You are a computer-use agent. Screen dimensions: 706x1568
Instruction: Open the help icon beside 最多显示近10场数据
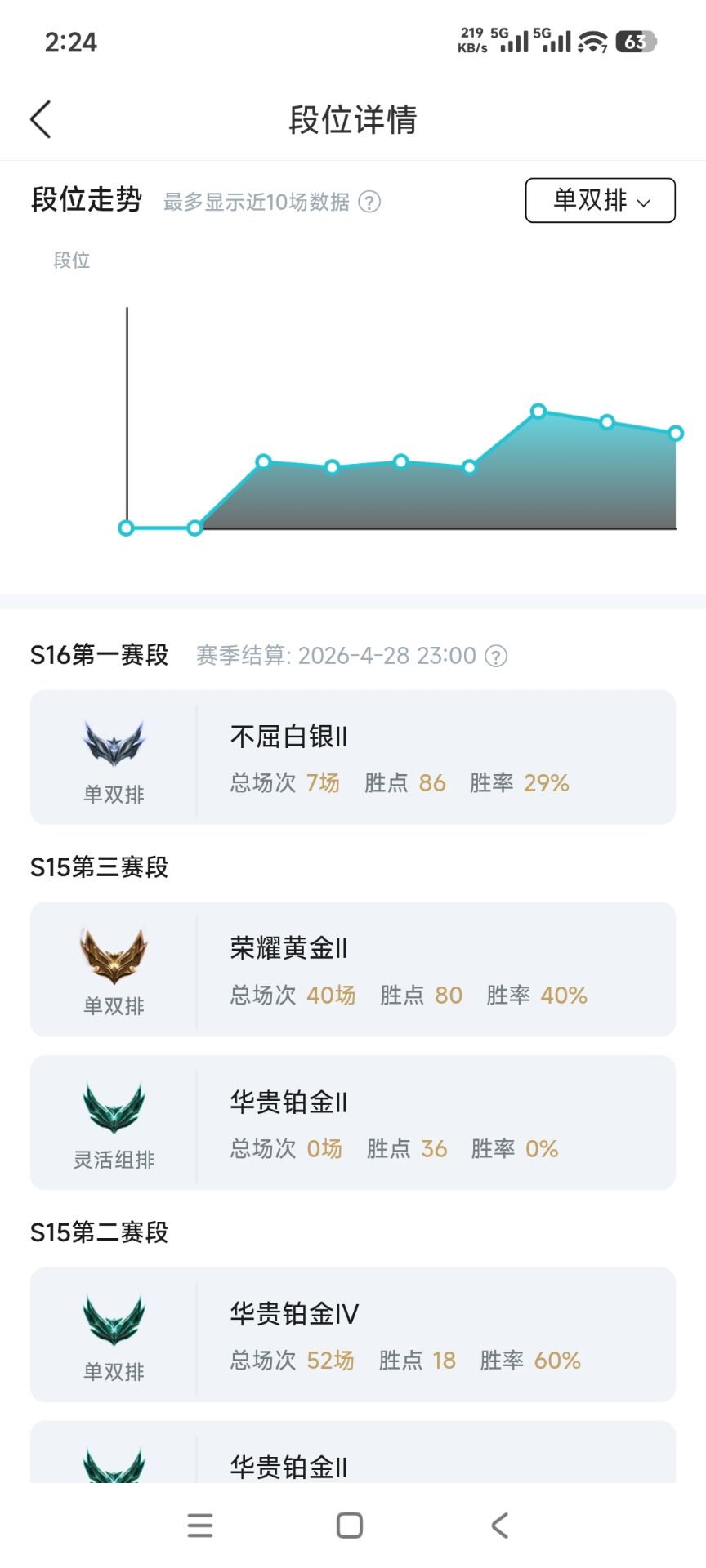pyautogui.click(x=369, y=202)
